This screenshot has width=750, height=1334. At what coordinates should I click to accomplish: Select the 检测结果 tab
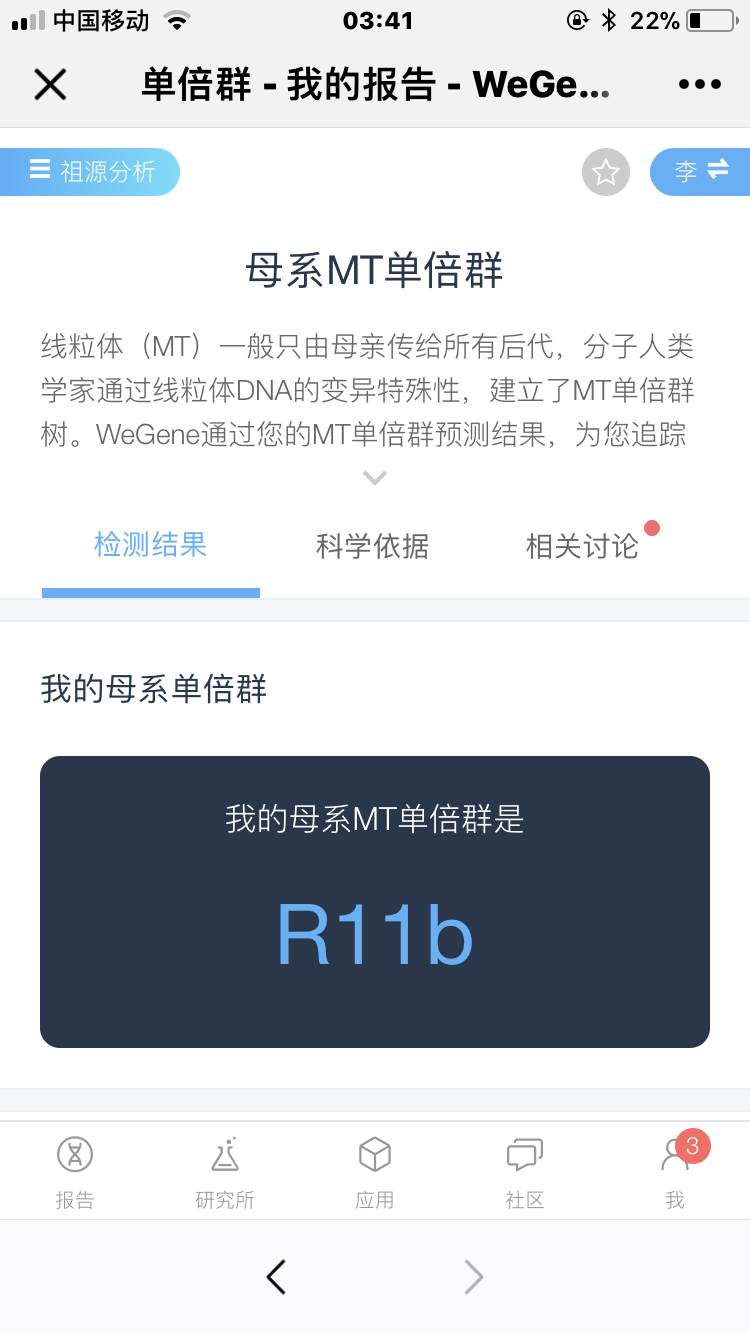coord(151,545)
